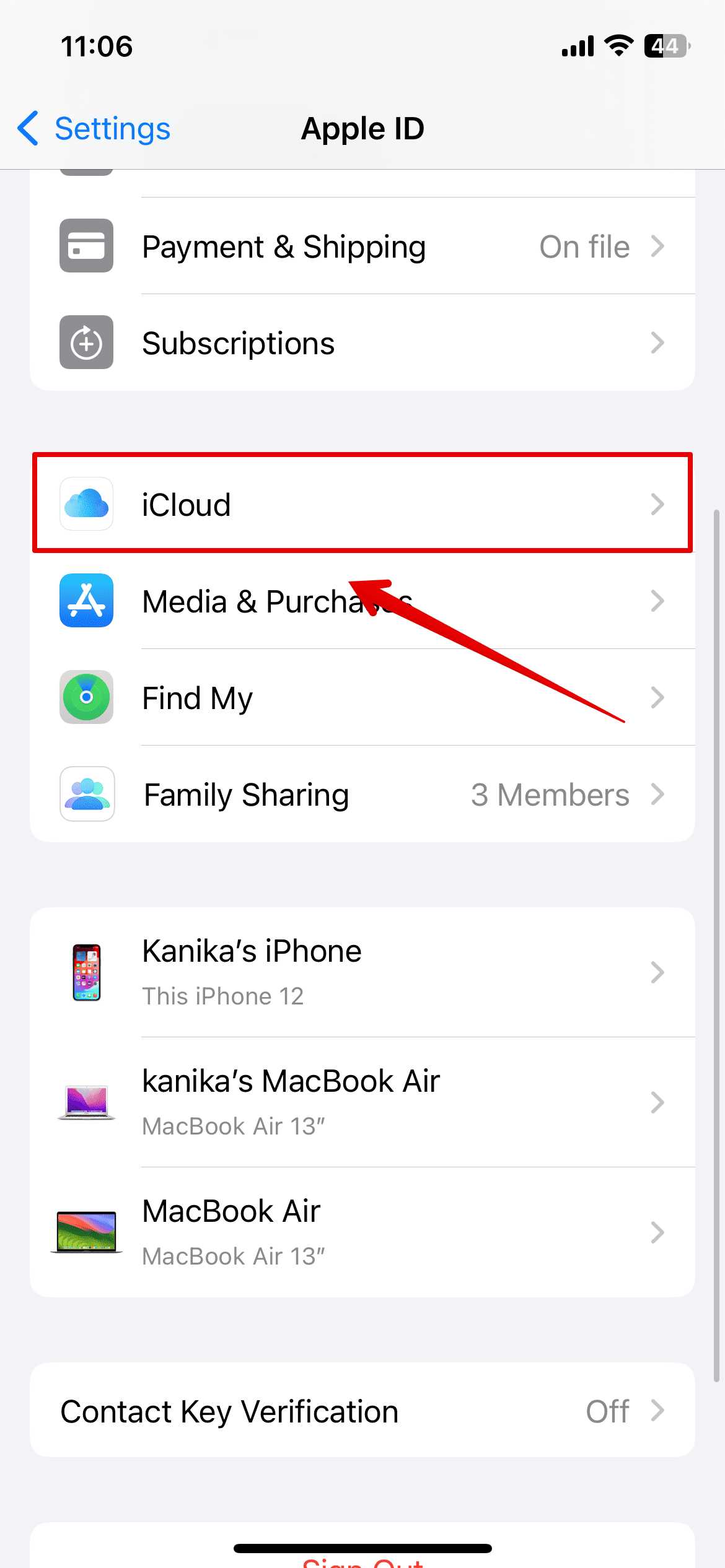Open Contact Key Verification setting
725x1568 pixels.
pos(362,1411)
